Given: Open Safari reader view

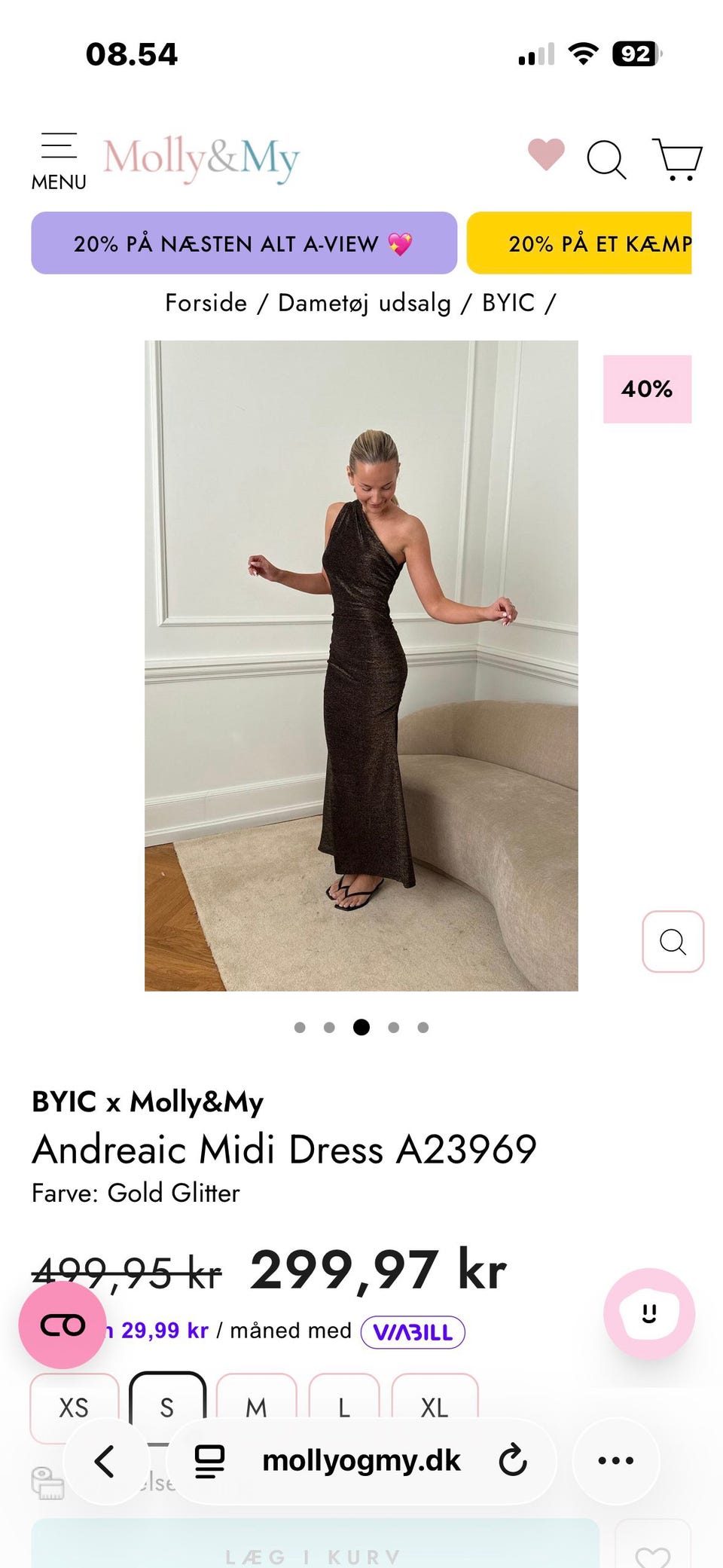Looking at the screenshot, I should click(x=210, y=1460).
